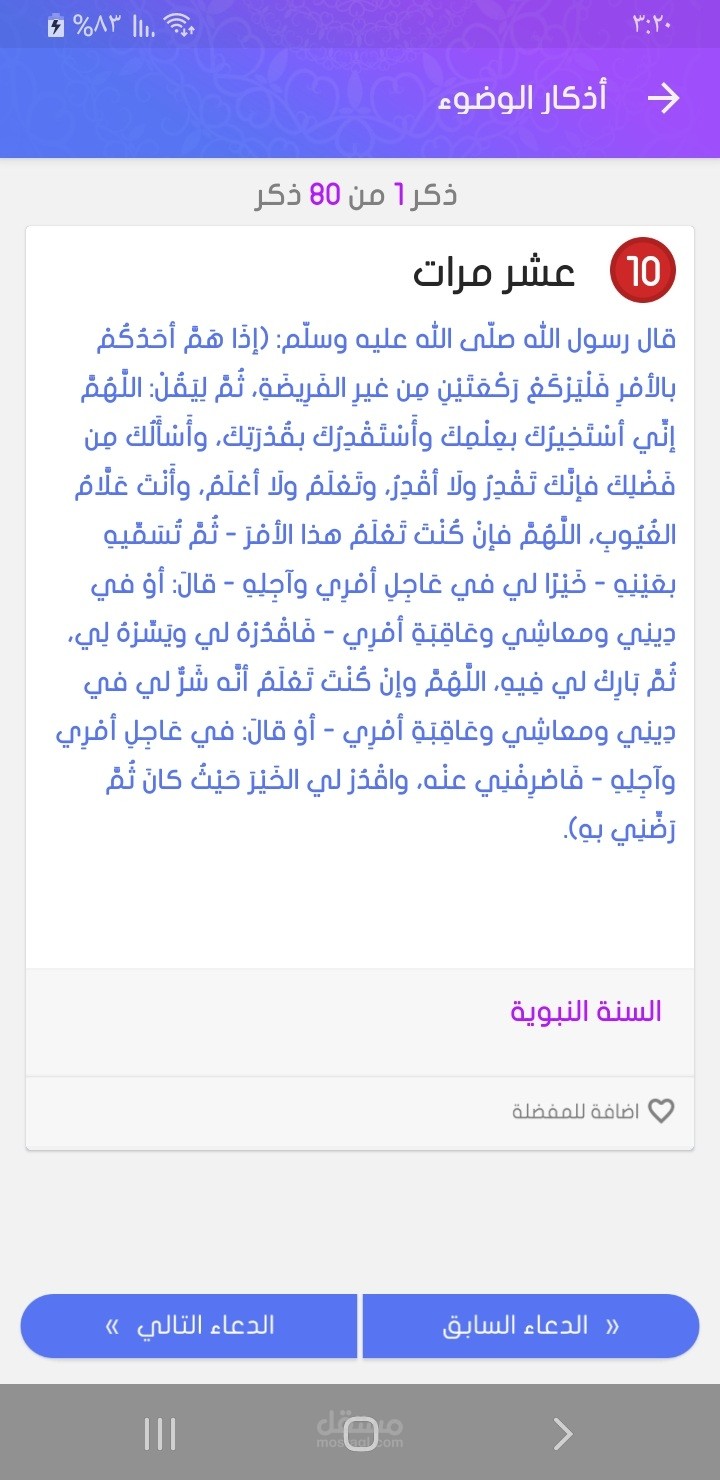Open recent apps from system navigation bar
The width and height of the screenshot is (720, 1480).
pyautogui.click(x=160, y=1434)
